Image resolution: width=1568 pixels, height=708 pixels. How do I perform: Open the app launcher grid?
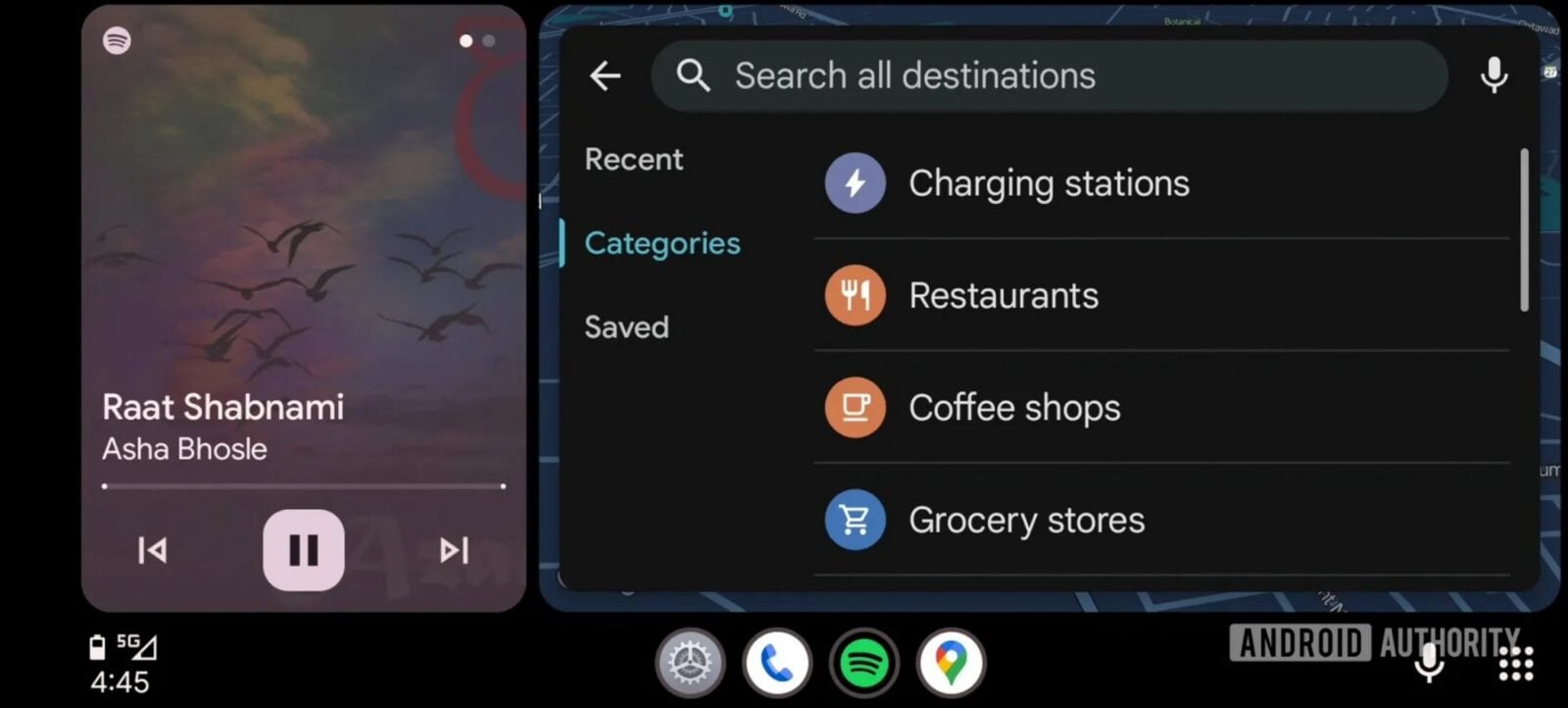tap(1515, 664)
